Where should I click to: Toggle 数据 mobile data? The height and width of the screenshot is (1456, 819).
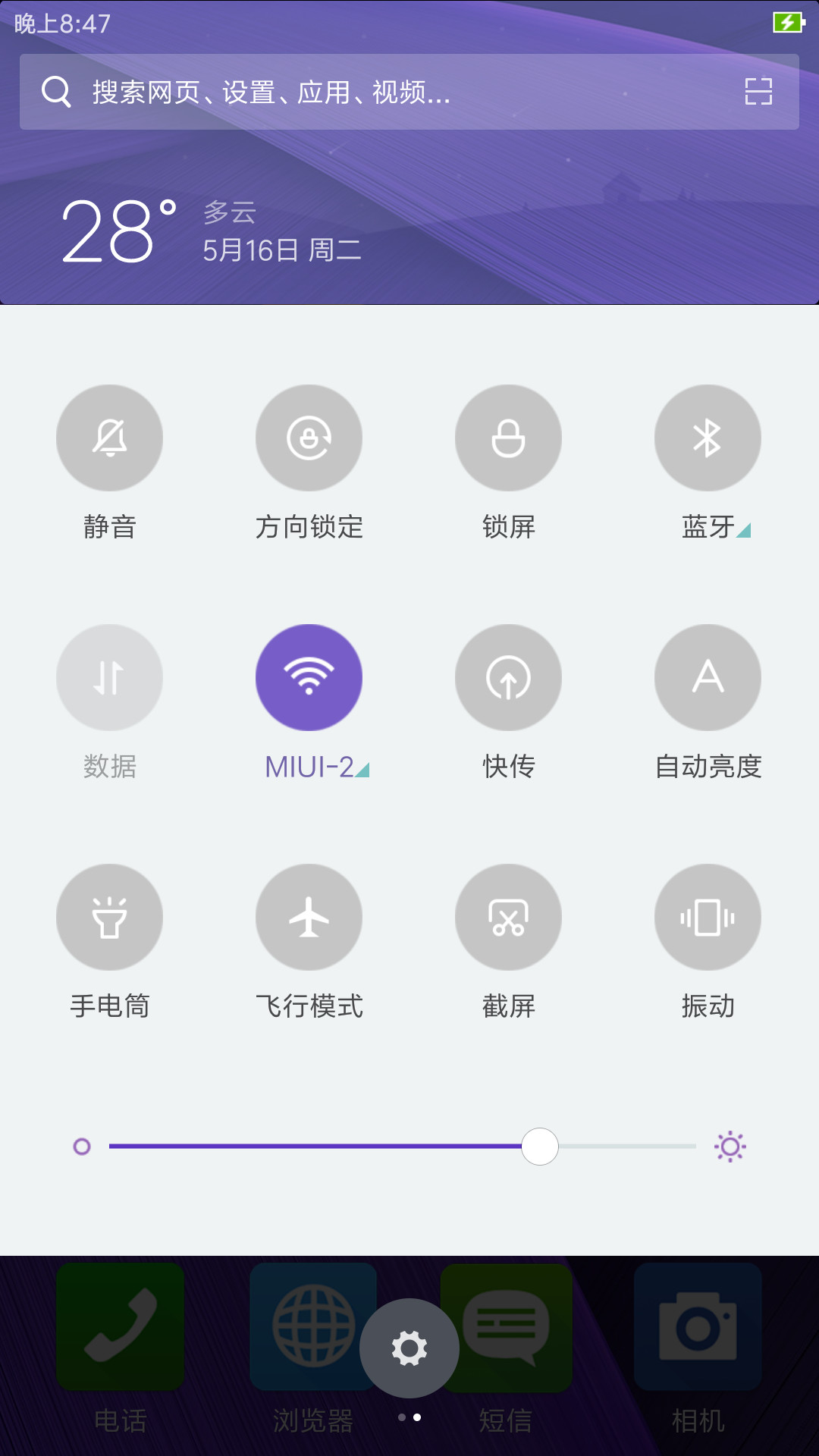109,677
